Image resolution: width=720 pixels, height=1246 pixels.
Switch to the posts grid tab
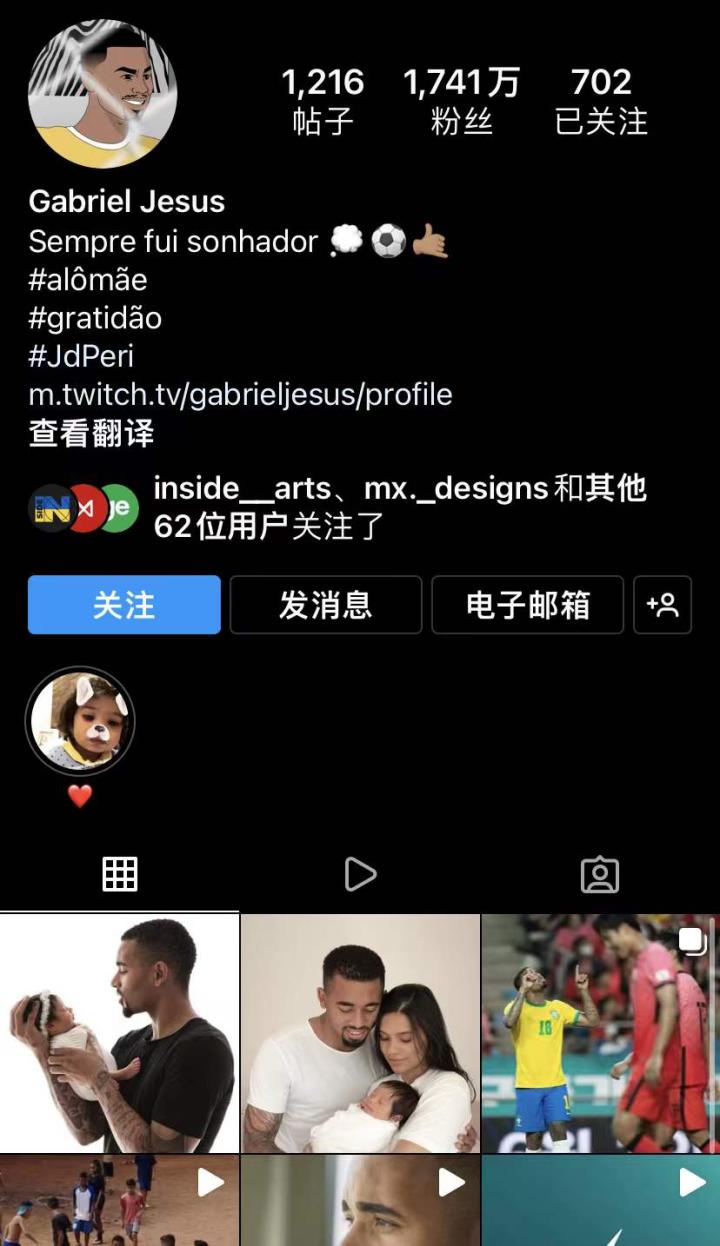coord(120,875)
